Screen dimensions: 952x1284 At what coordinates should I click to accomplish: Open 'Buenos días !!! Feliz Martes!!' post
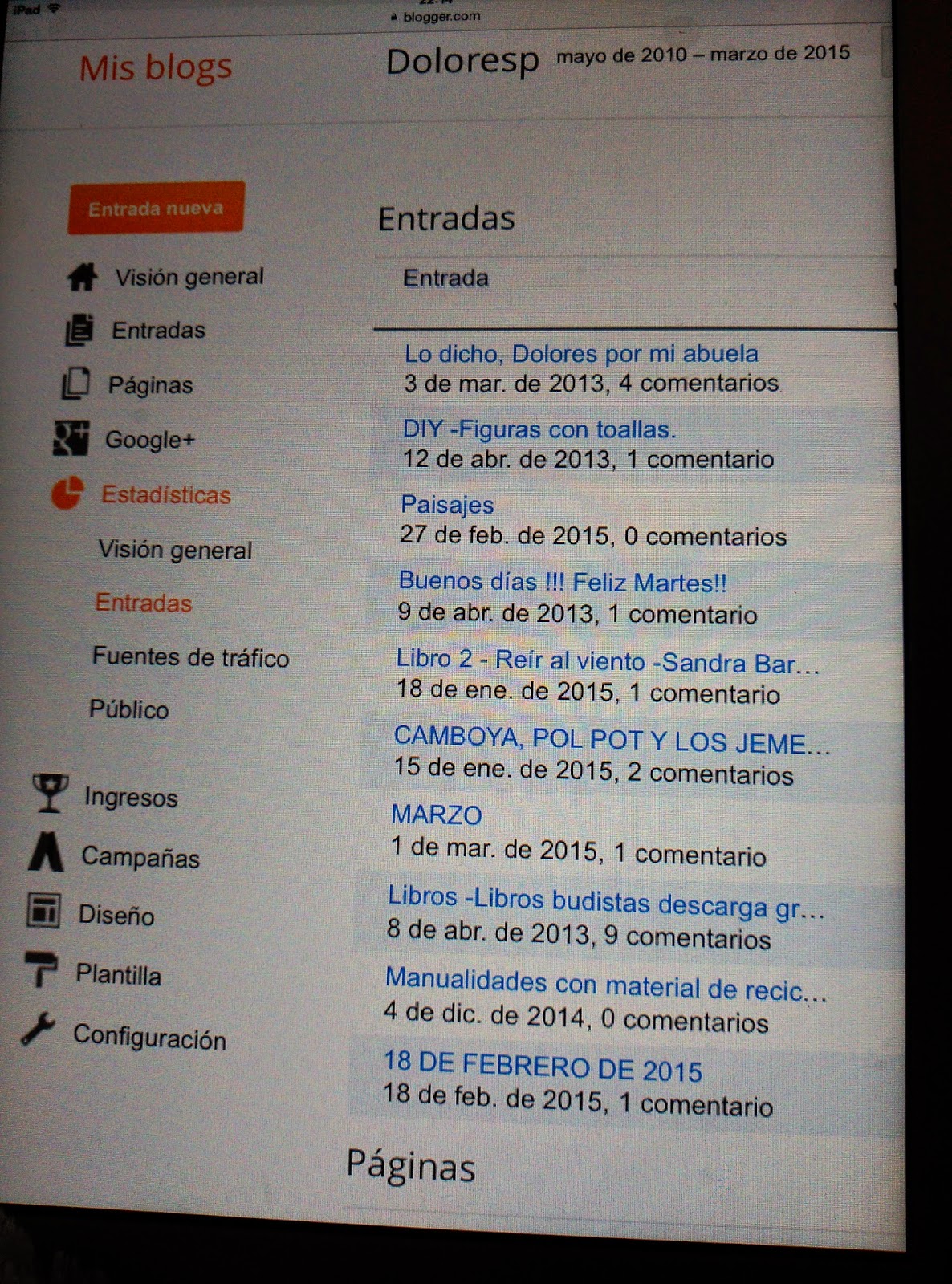(x=562, y=582)
